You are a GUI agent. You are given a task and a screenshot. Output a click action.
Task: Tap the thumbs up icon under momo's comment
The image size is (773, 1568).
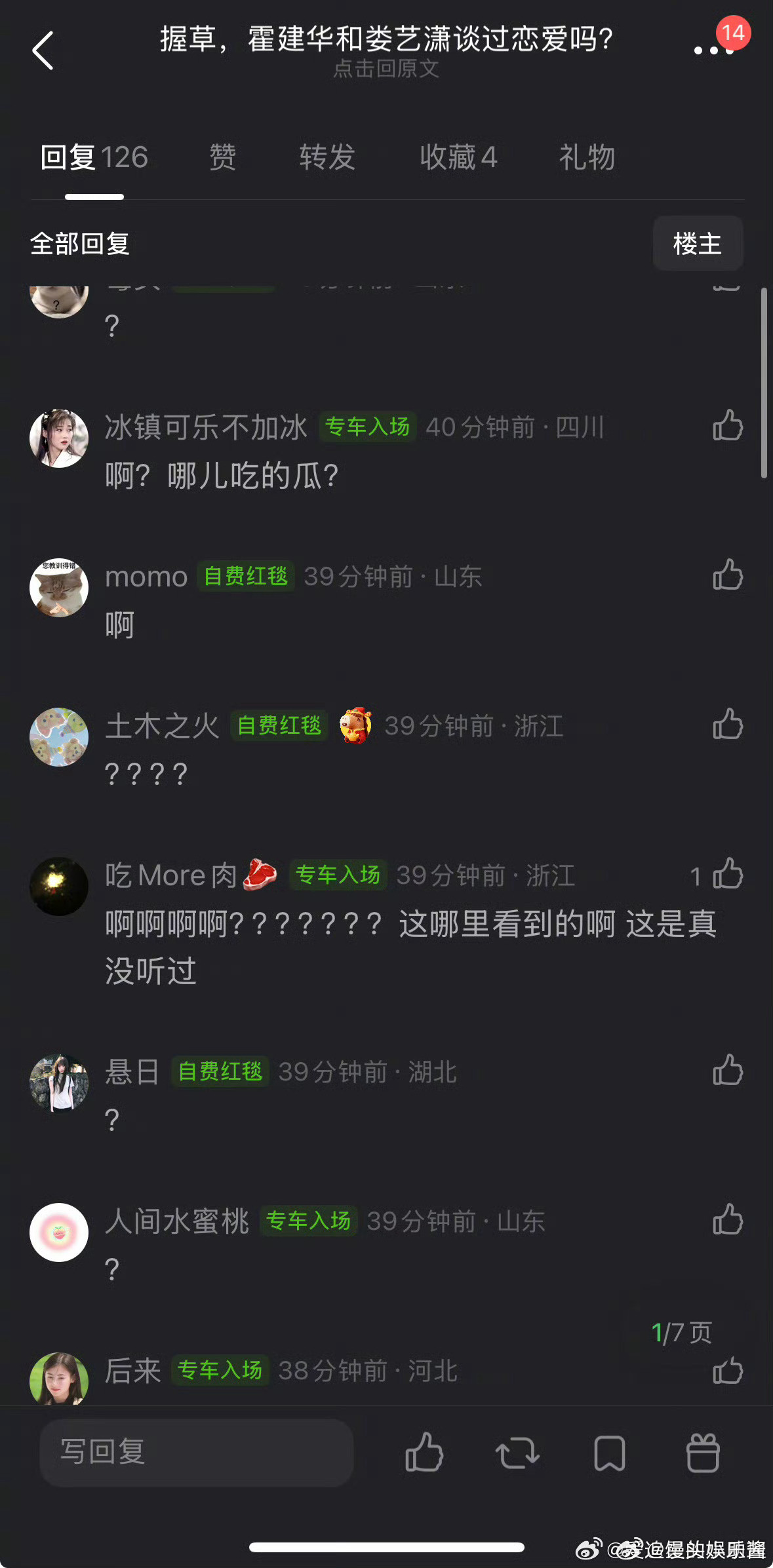coord(727,575)
